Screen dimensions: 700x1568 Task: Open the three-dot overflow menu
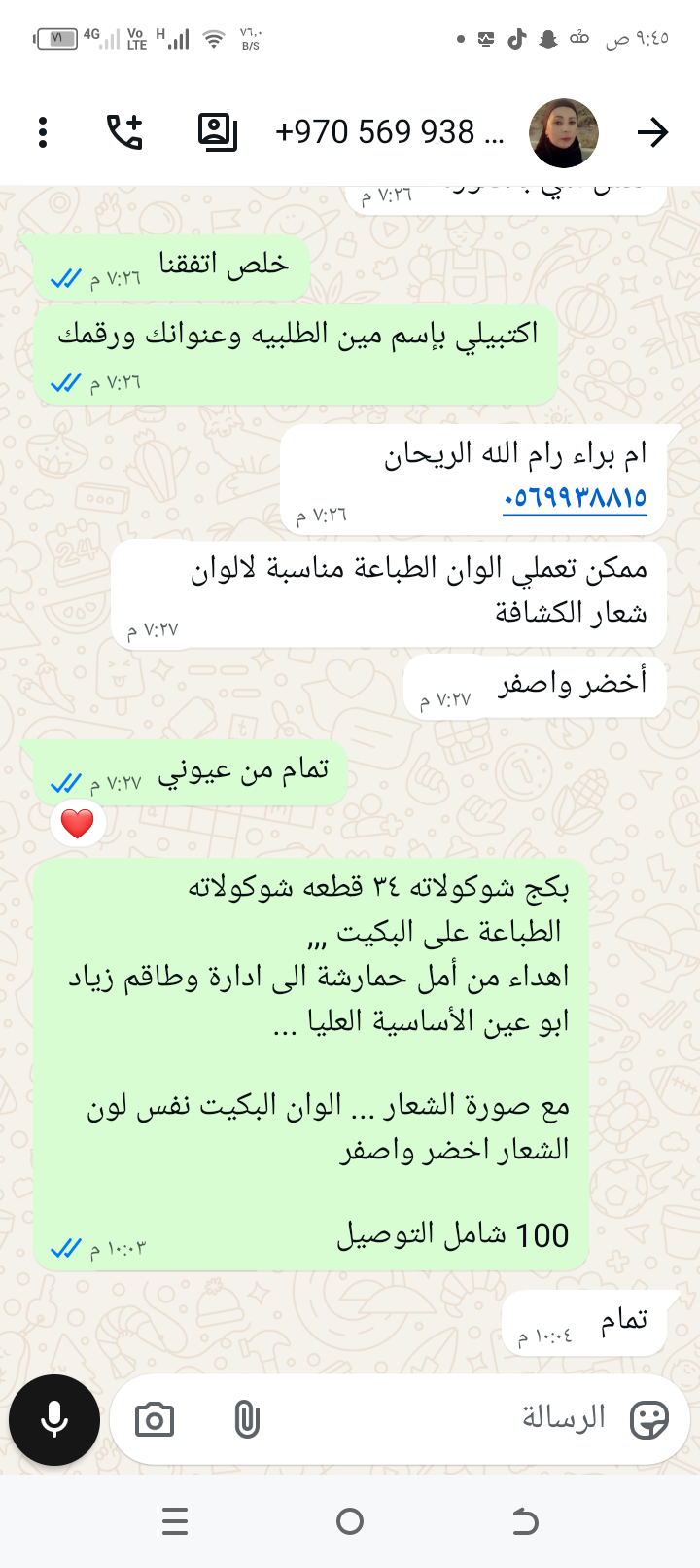pyautogui.click(x=43, y=132)
